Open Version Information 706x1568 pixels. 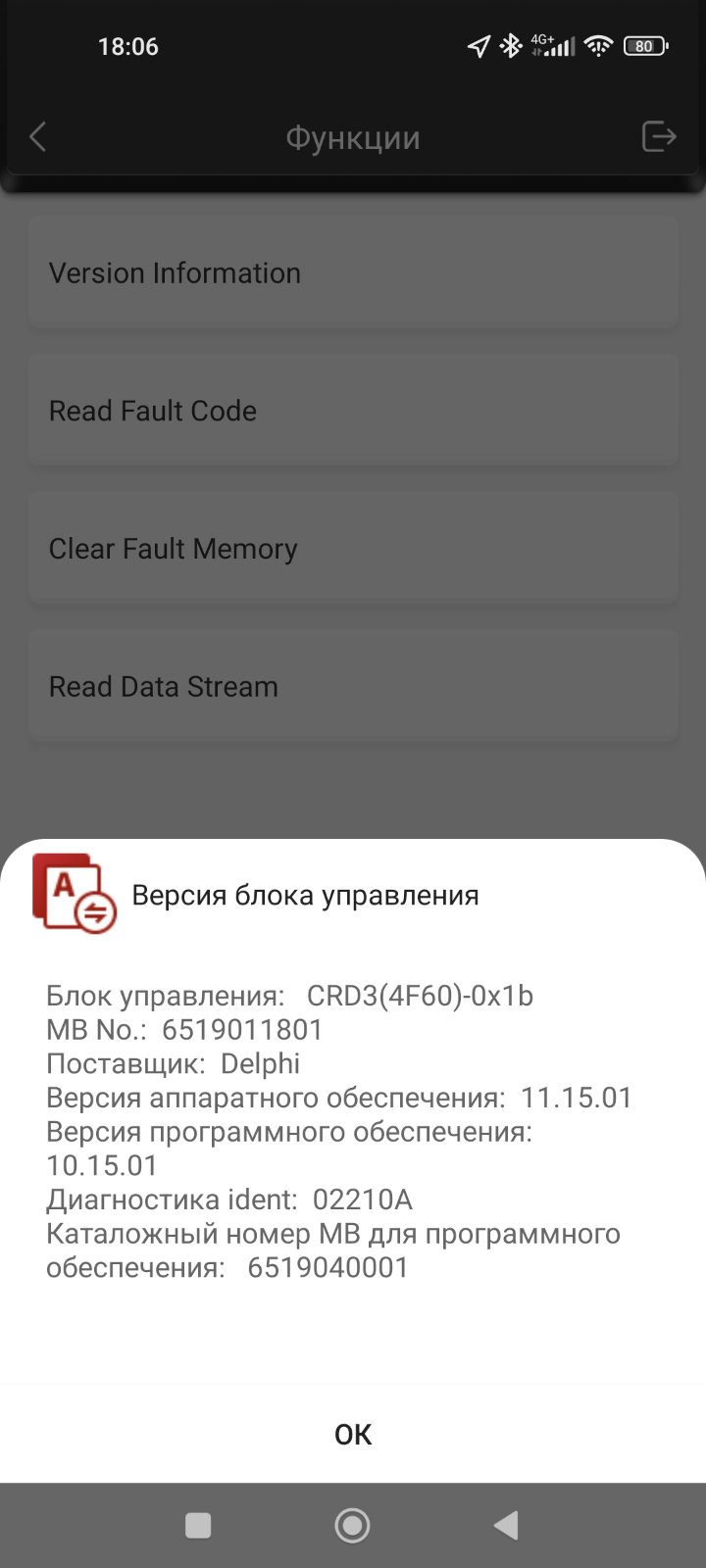point(353,272)
